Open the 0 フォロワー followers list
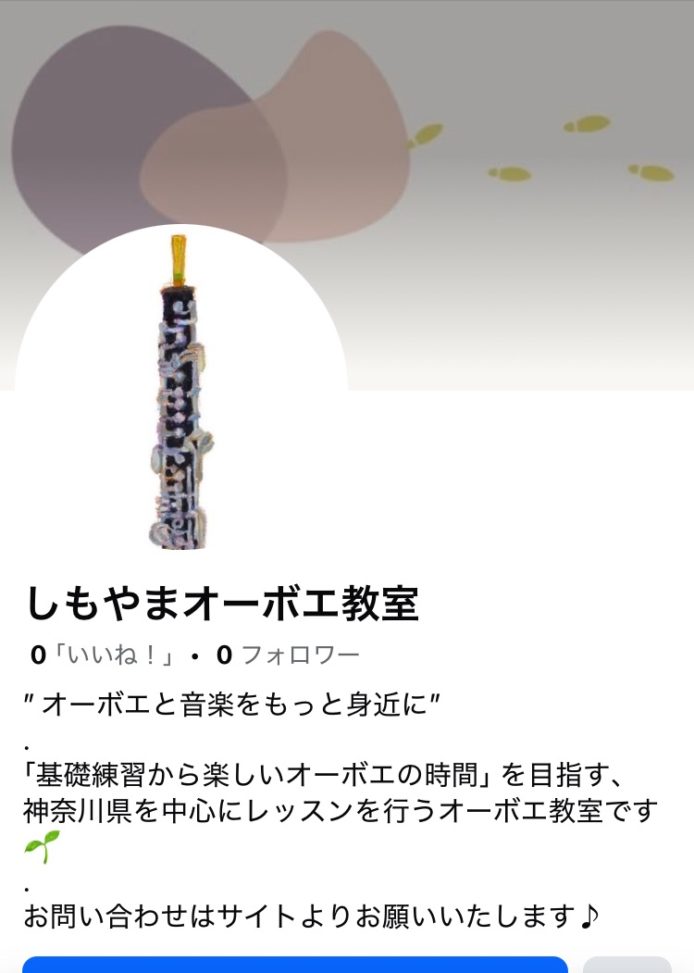This screenshot has width=694, height=973. [x=288, y=656]
